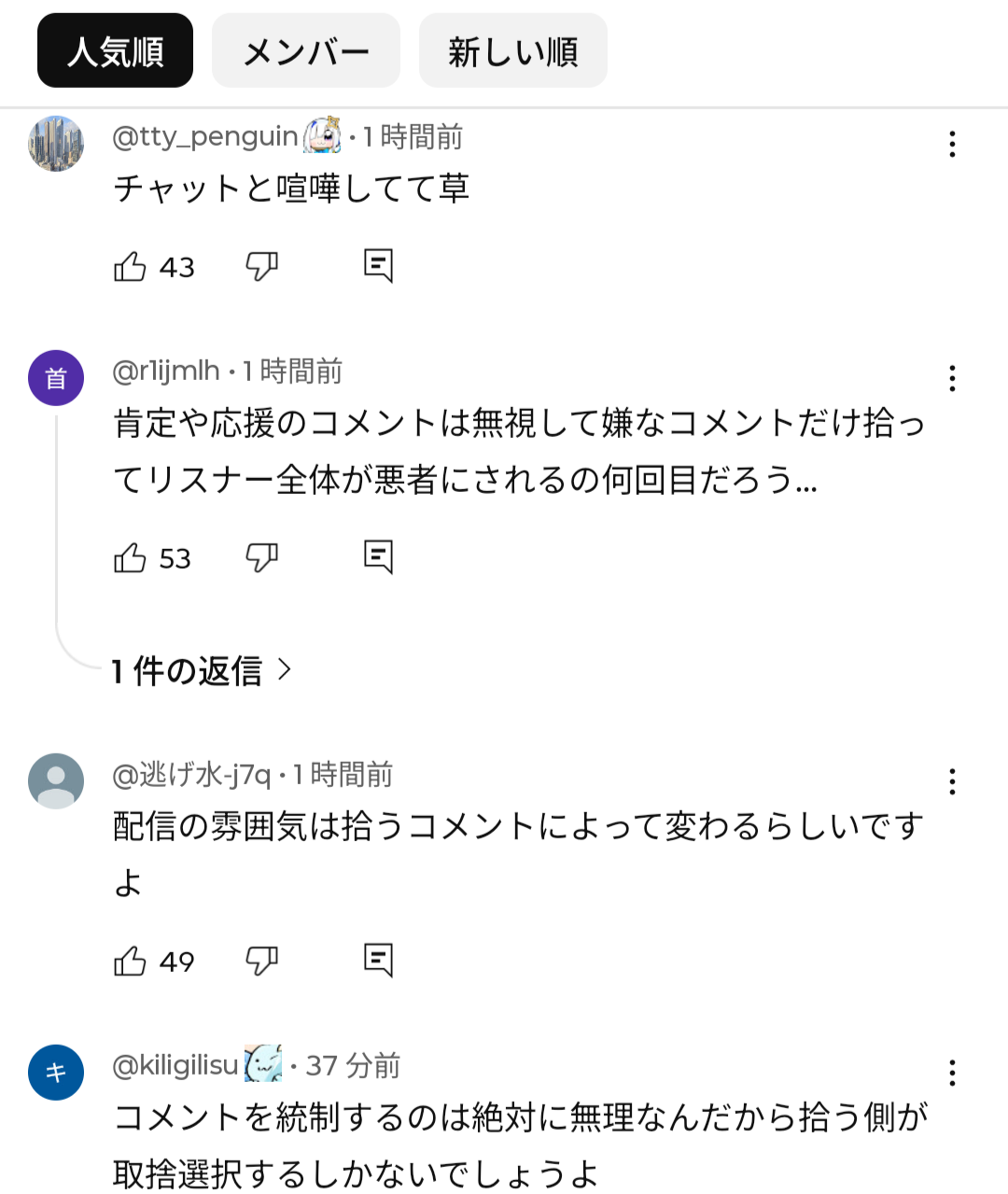This screenshot has width=1008, height=1194.
Task: Open @tty_penguin's profile avatar
Action: point(56,144)
